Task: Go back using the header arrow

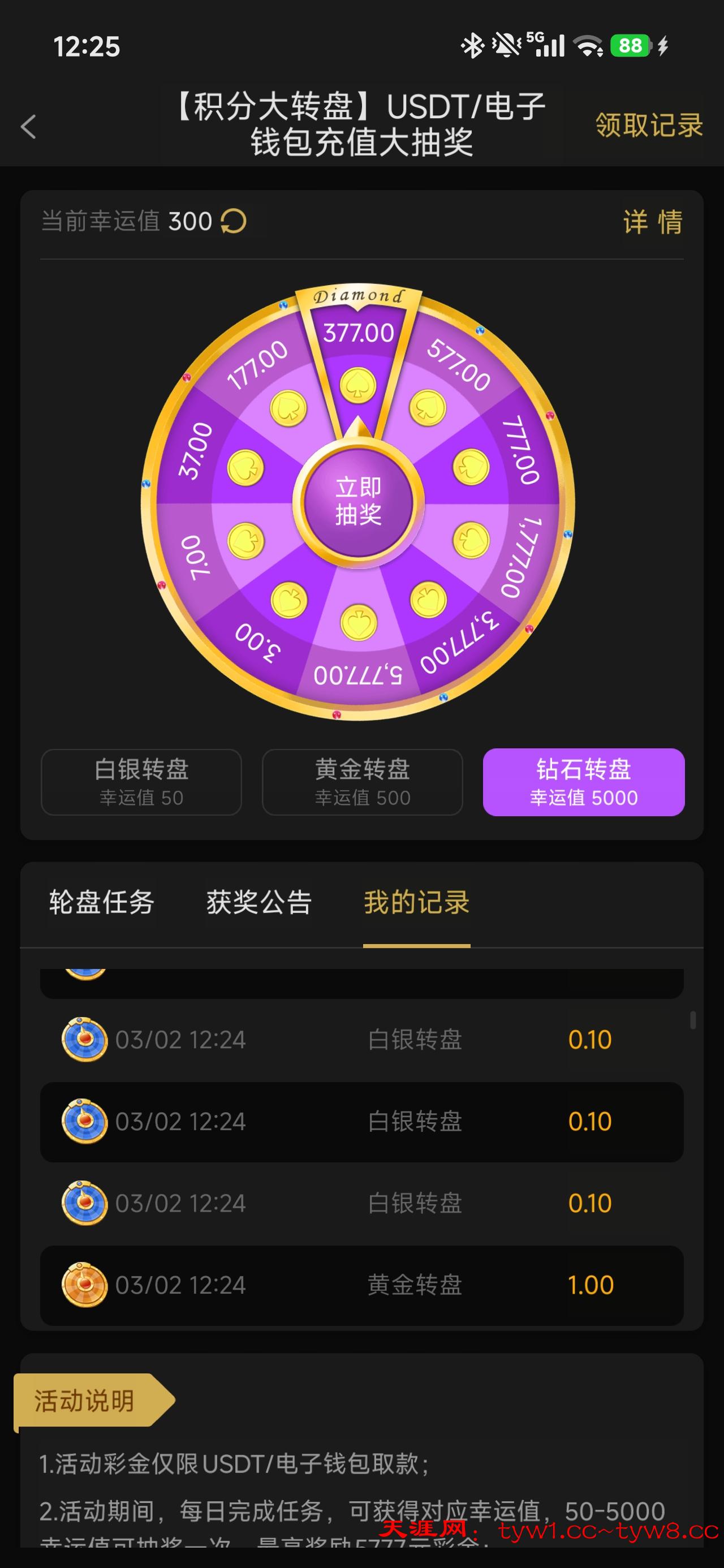Action: click(29, 127)
